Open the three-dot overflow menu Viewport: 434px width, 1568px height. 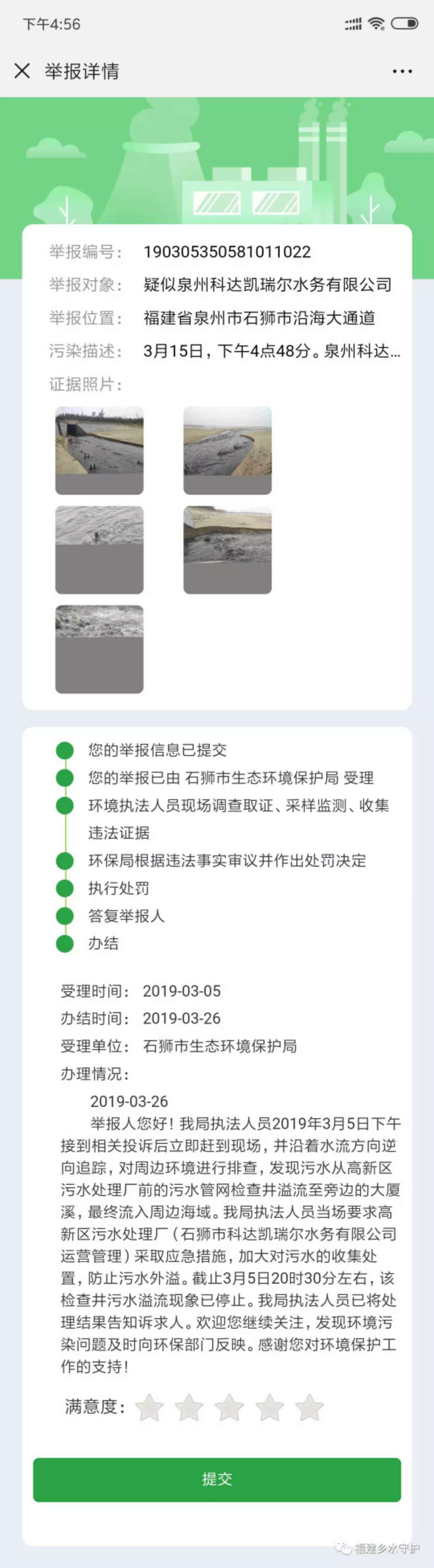[402, 71]
